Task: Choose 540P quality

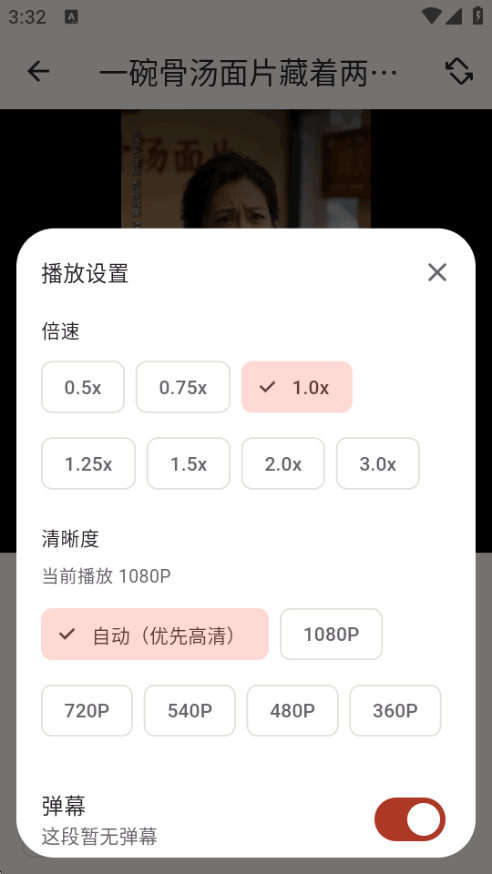Action: click(x=189, y=711)
